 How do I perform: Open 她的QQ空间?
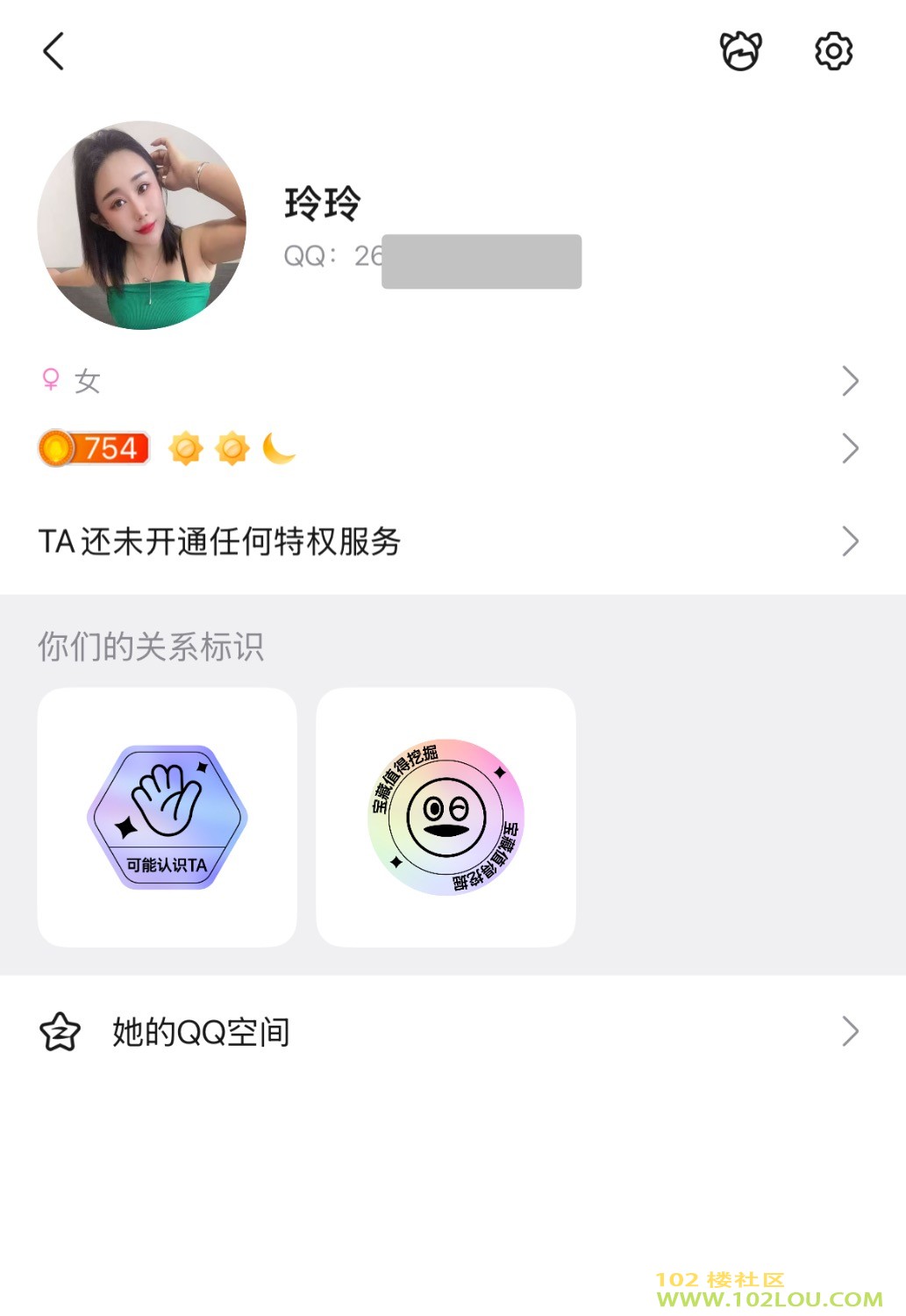coord(447,1032)
